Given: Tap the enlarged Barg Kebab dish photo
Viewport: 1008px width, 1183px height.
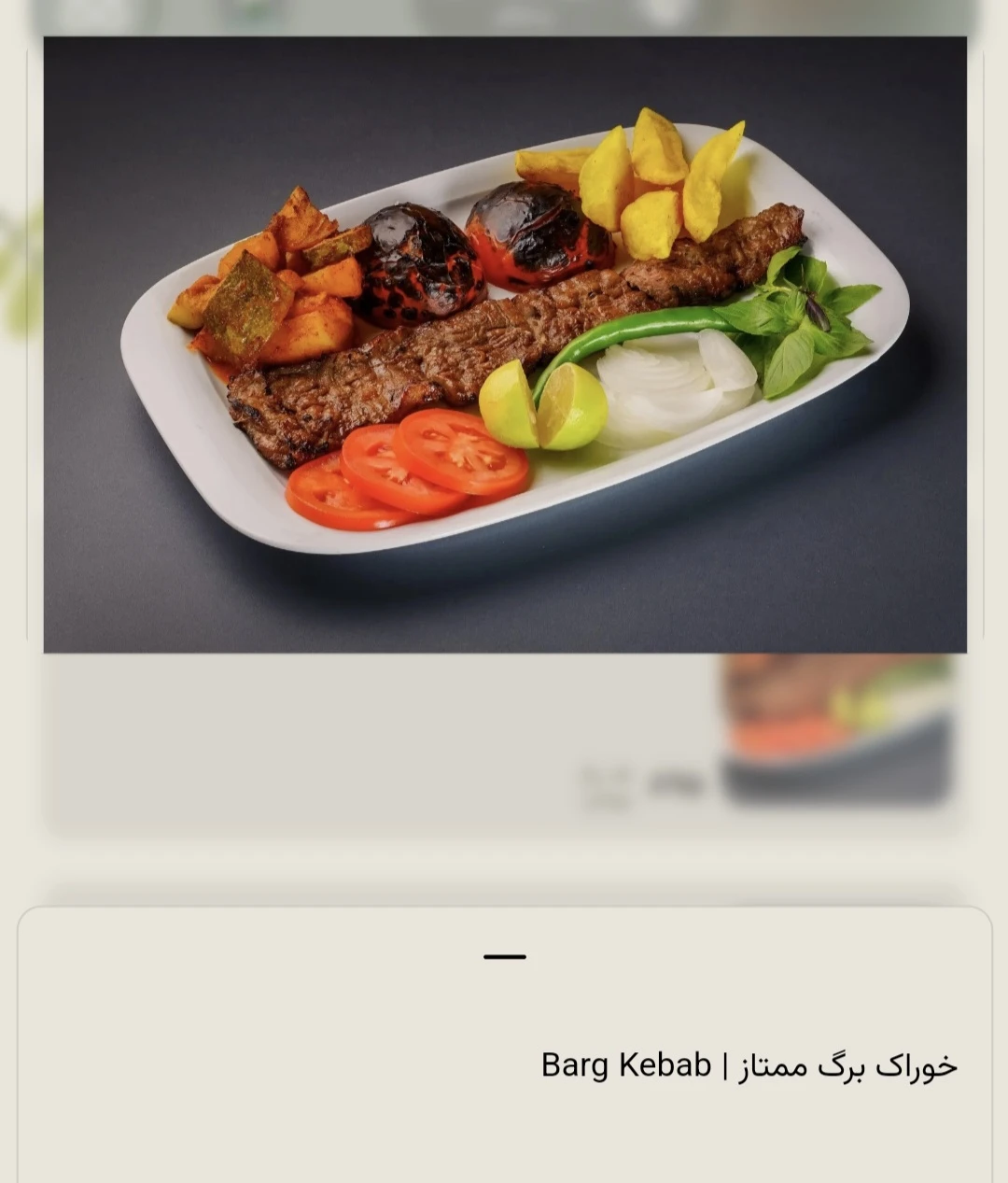Looking at the screenshot, I should (x=505, y=344).
